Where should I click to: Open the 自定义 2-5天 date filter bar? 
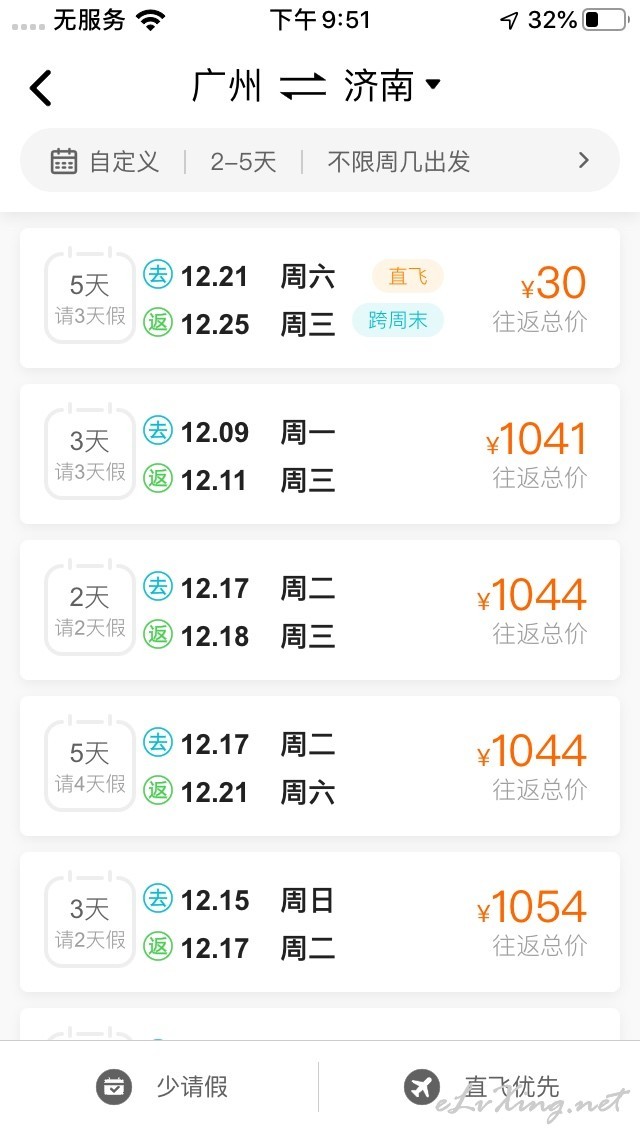click(x=320, y=161)
